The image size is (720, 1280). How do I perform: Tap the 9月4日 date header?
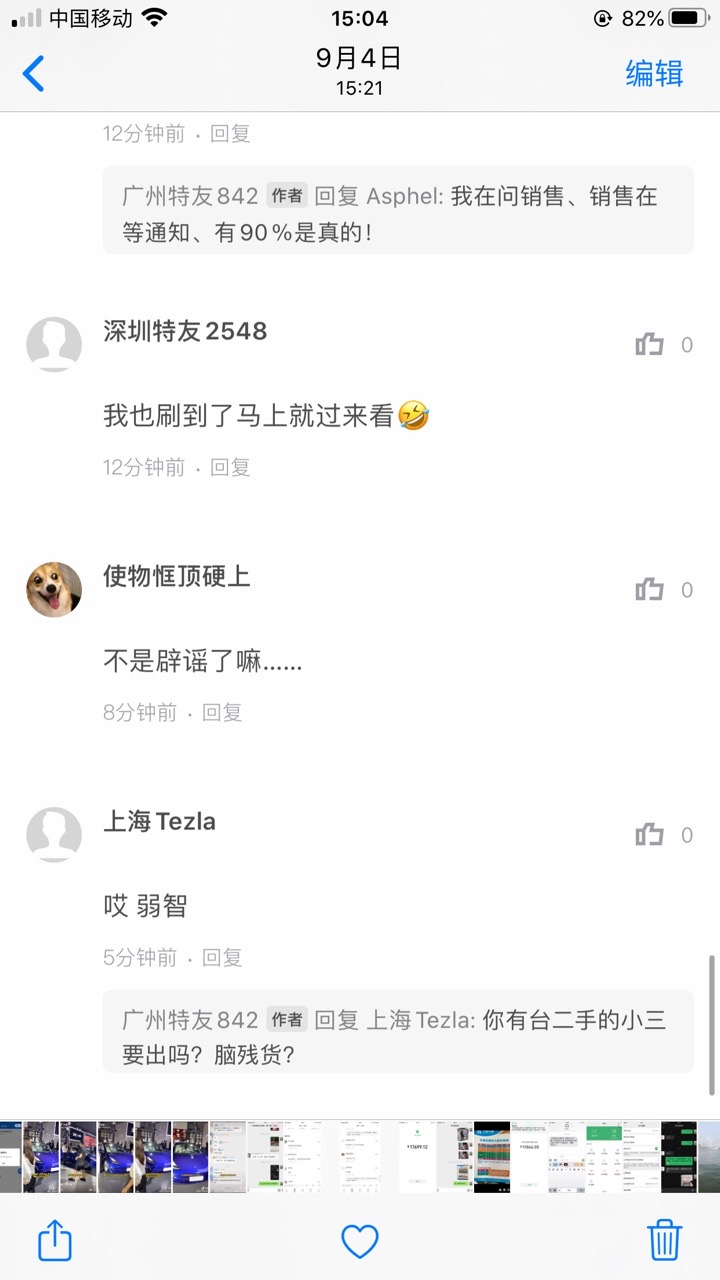pyautogui.click(x=360, y=60)
